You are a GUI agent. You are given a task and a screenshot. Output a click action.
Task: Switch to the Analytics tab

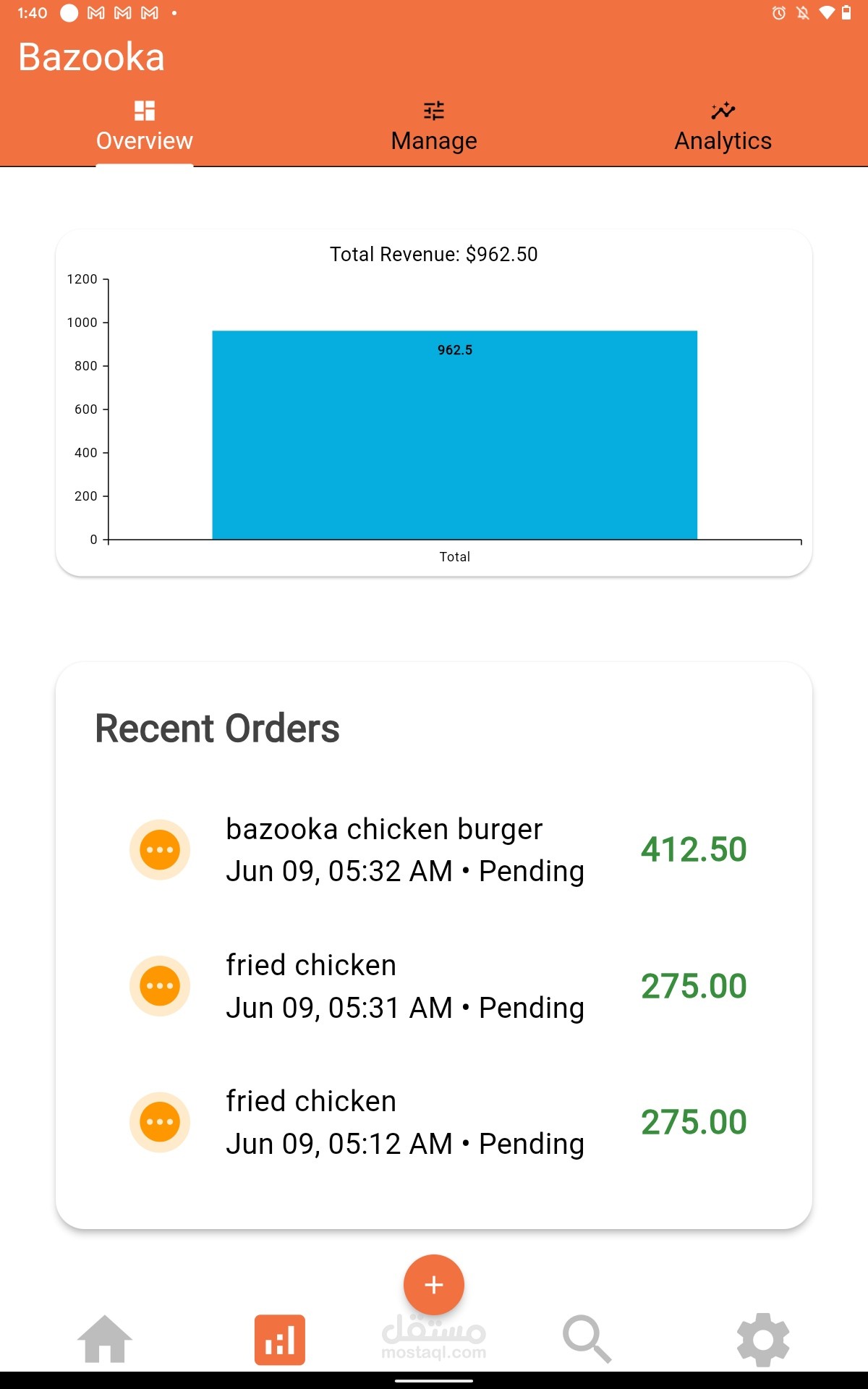pos(723,127)
